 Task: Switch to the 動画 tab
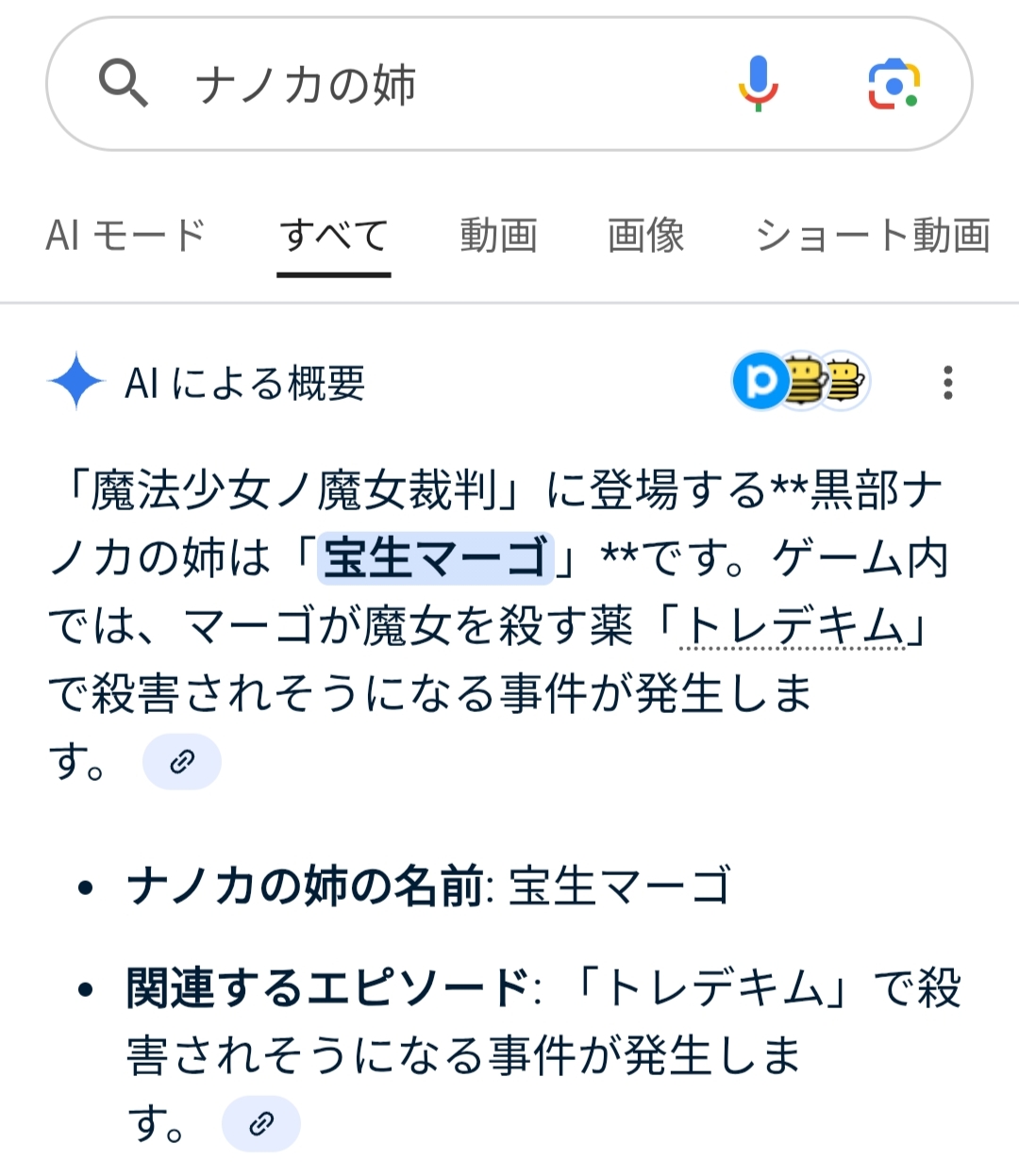(498, 236)
